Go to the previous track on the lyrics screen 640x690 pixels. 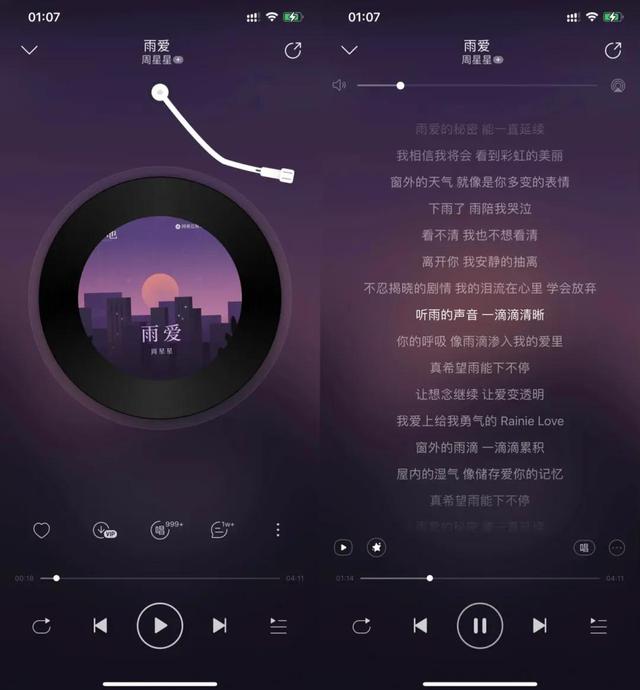click(x=420, y=626)
